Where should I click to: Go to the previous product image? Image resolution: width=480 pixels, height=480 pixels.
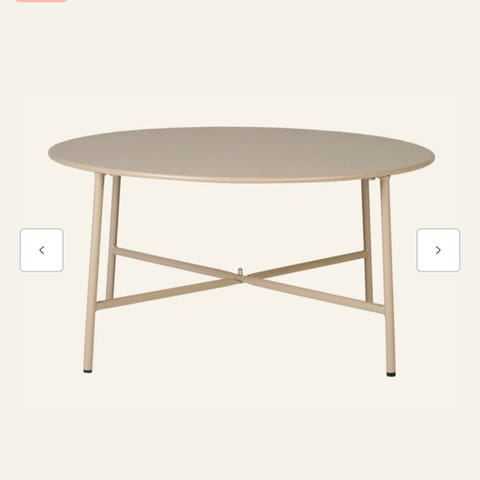click(42, 250)
